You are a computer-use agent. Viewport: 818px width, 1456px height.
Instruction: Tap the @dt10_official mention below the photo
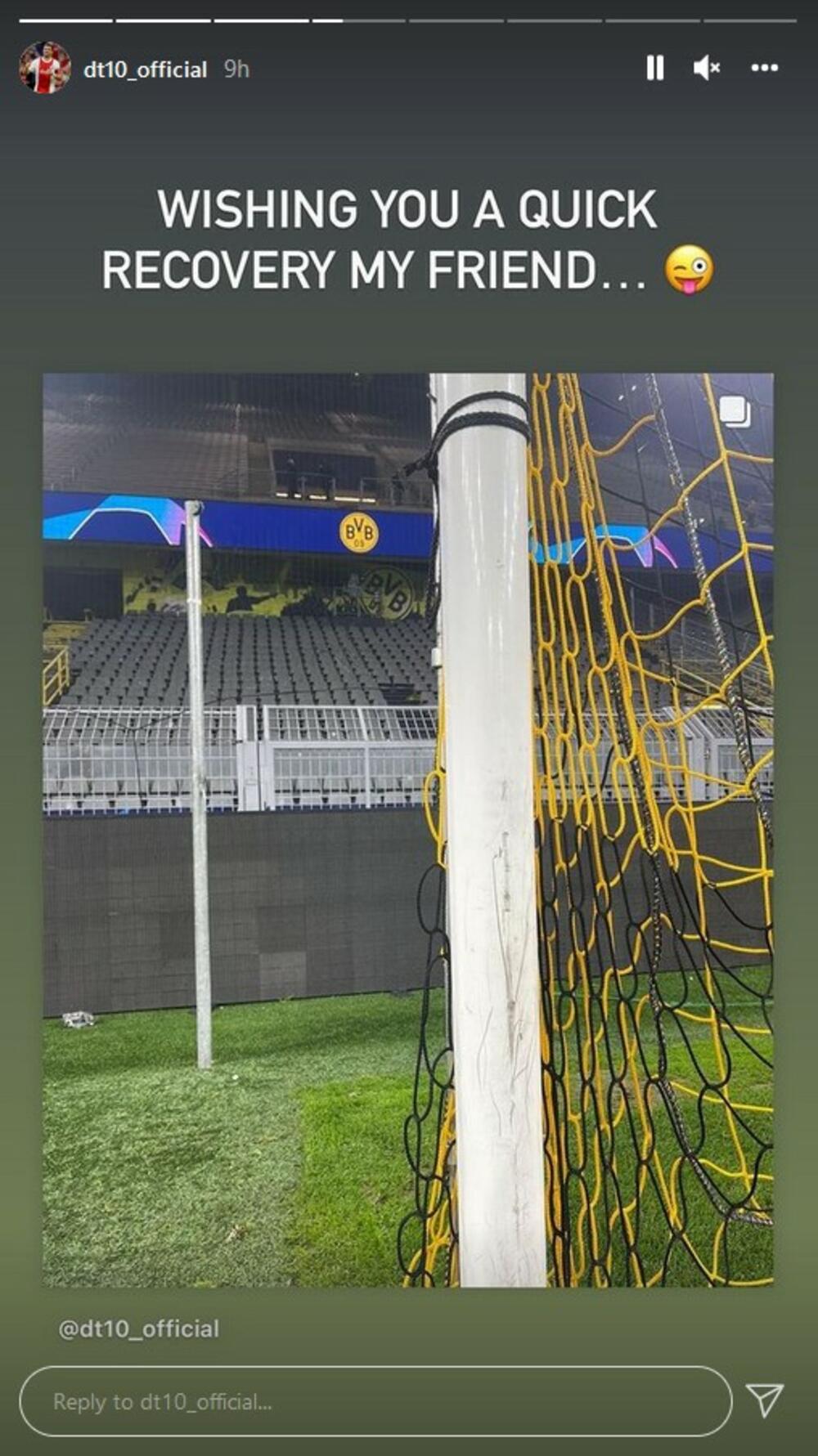(138, 1328)
